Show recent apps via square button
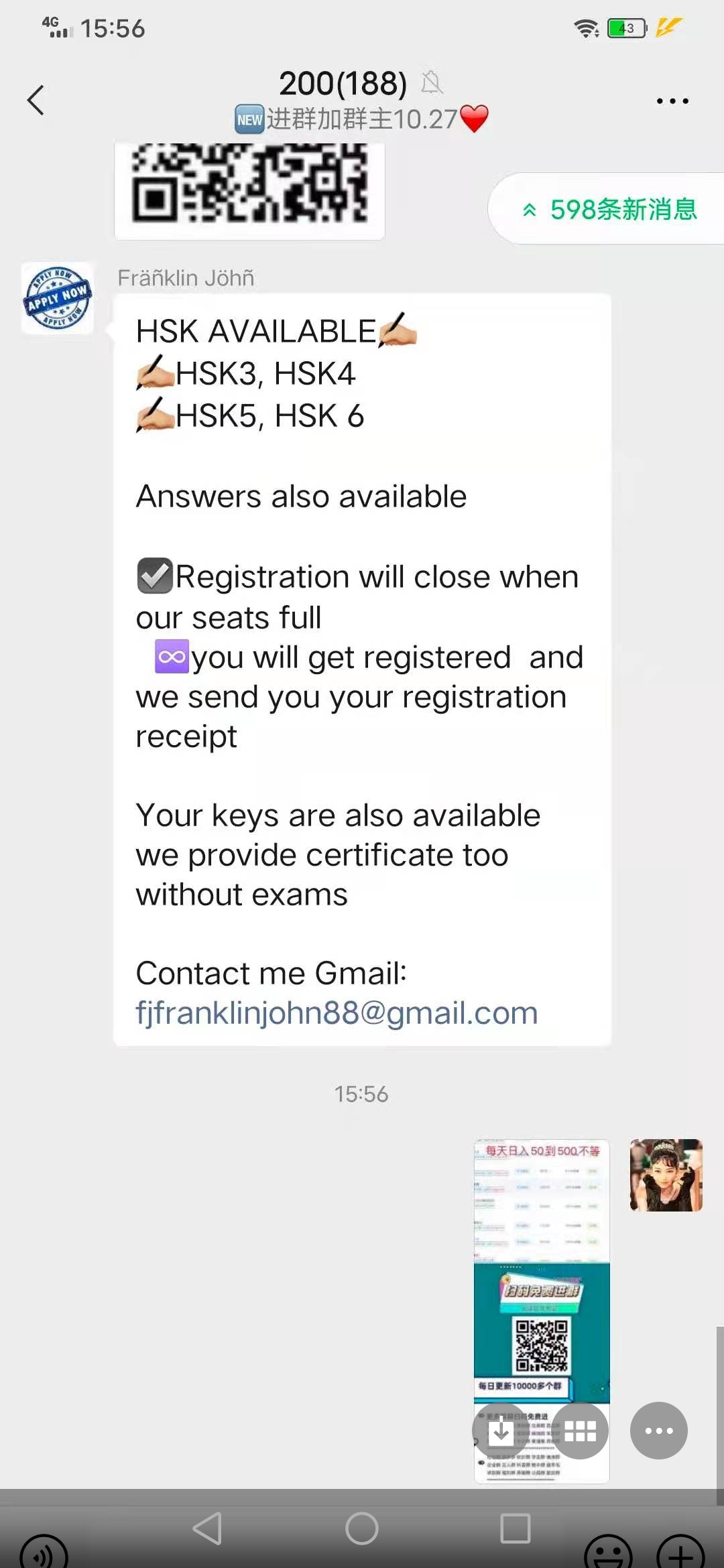 [516, 1528]
